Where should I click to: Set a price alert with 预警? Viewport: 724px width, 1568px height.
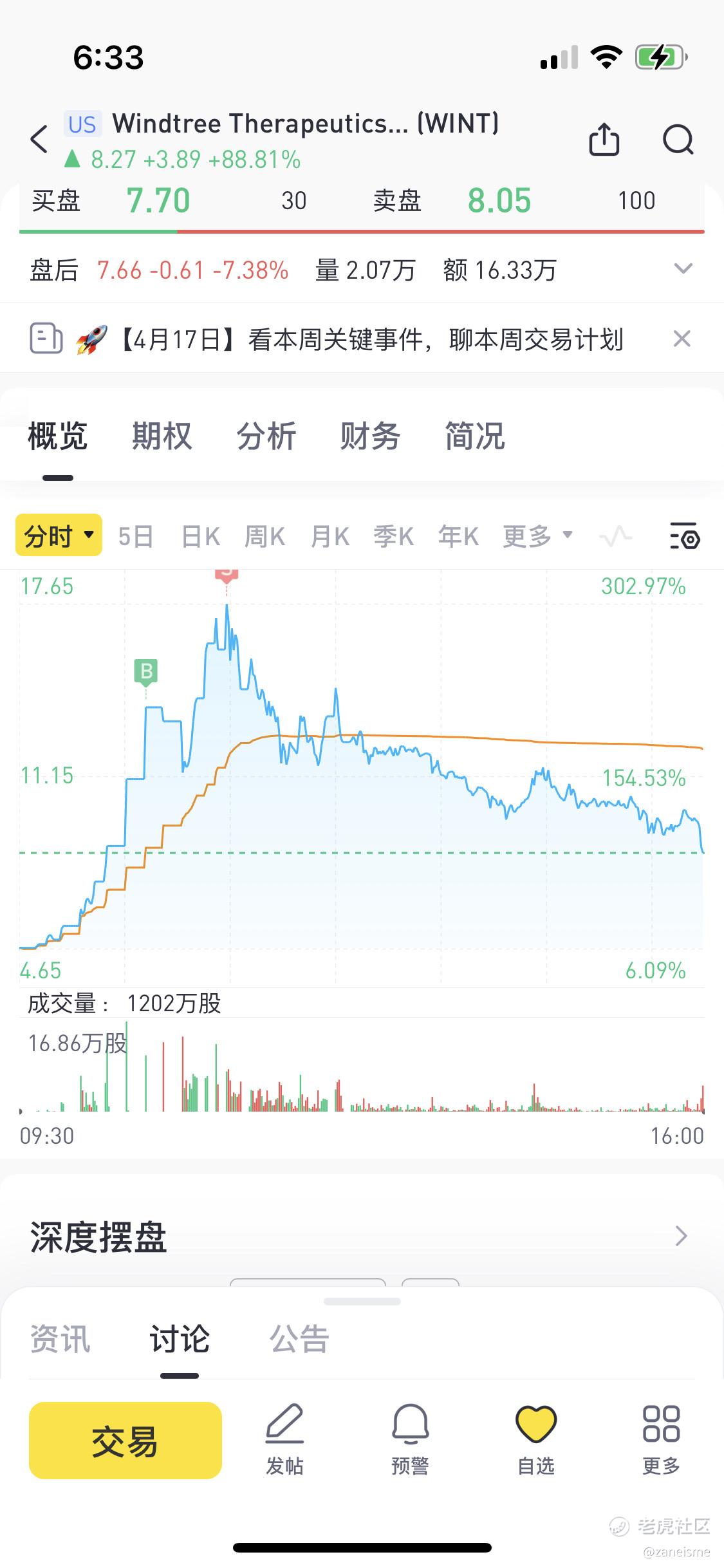pyautogui.click(x=410, y=1441)
